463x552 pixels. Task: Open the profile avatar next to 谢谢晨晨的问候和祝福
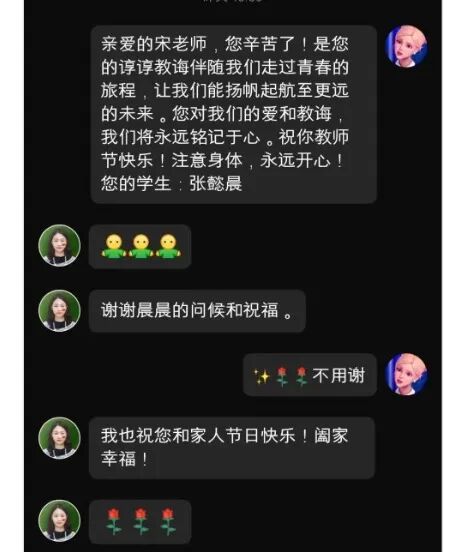pos(59,310)
